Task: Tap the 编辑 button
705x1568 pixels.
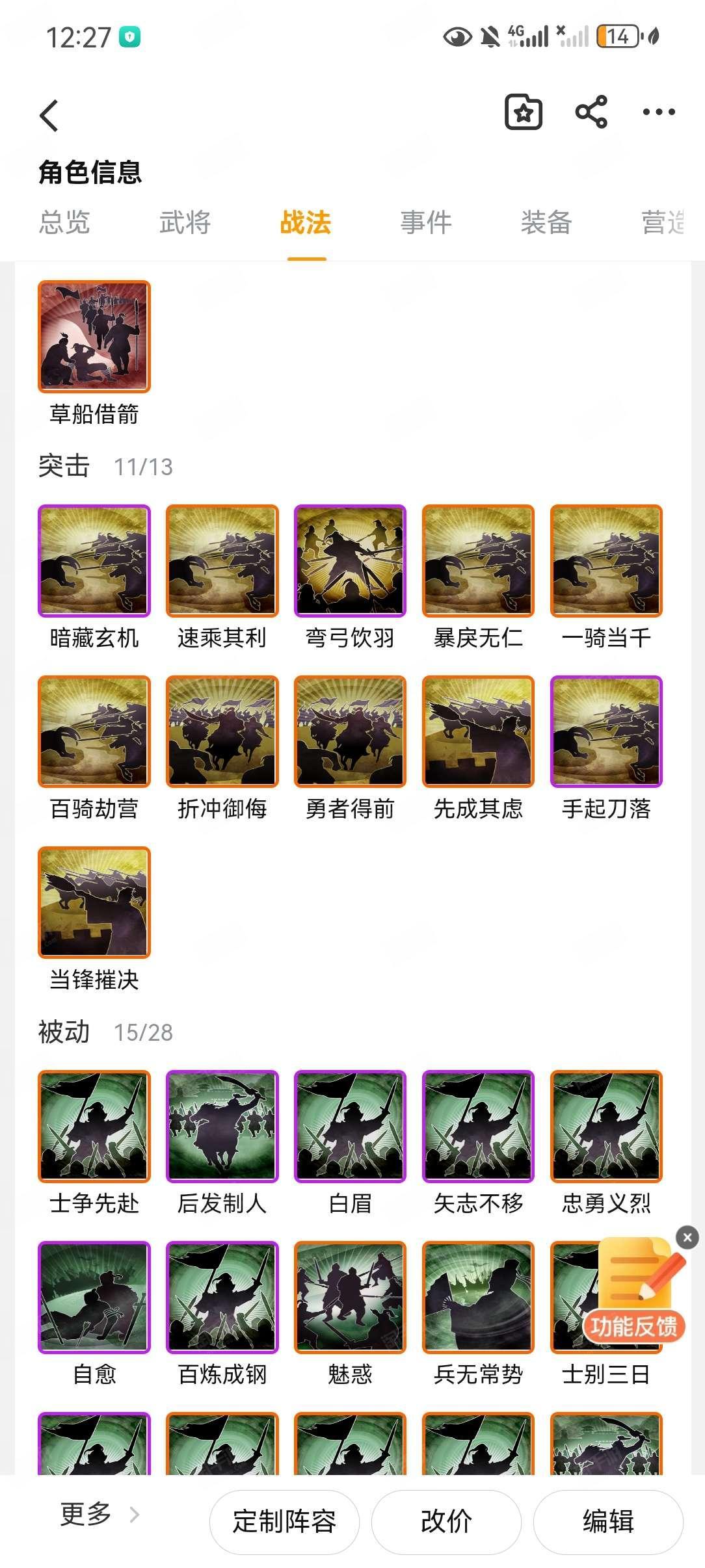Action: point(608,1522)
